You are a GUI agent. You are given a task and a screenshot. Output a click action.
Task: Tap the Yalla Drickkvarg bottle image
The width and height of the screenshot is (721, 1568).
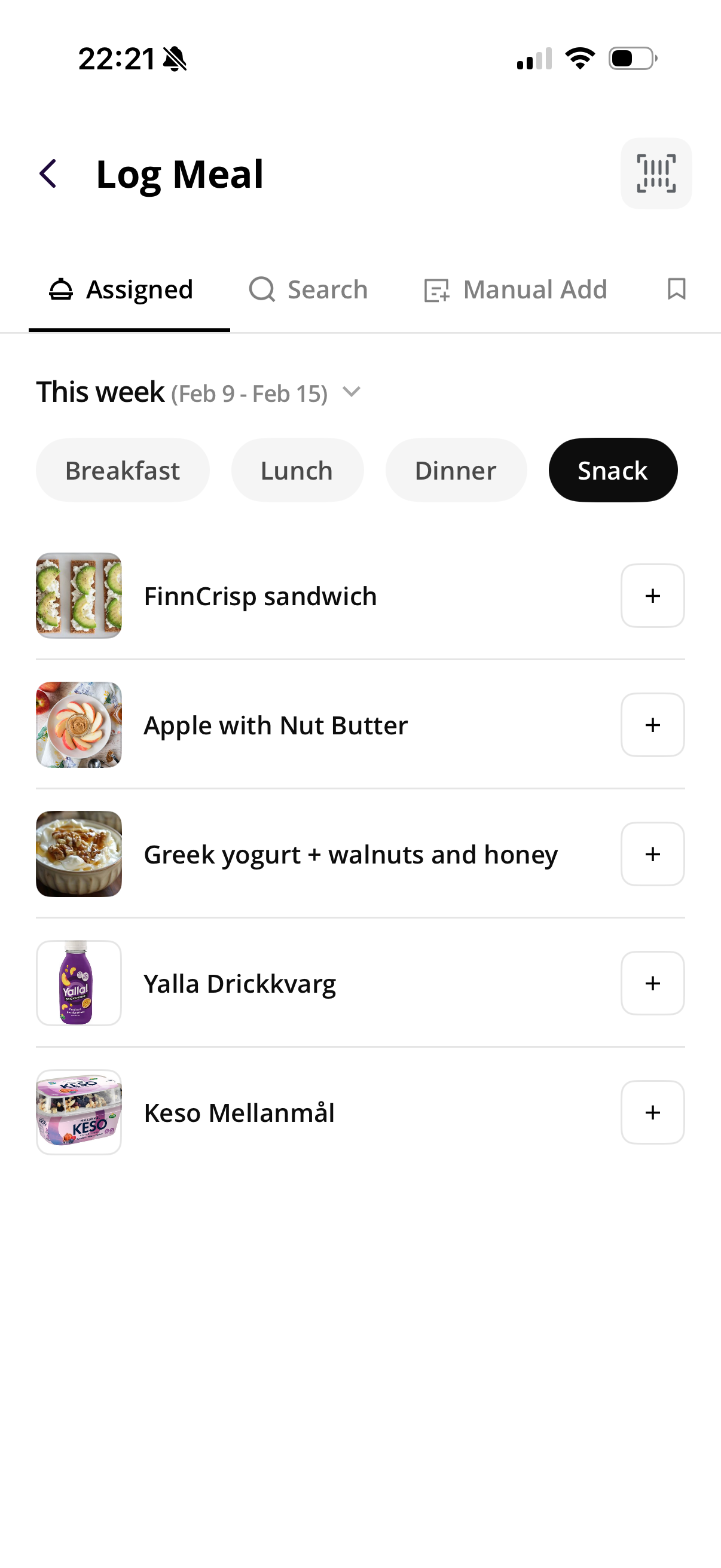78,983
